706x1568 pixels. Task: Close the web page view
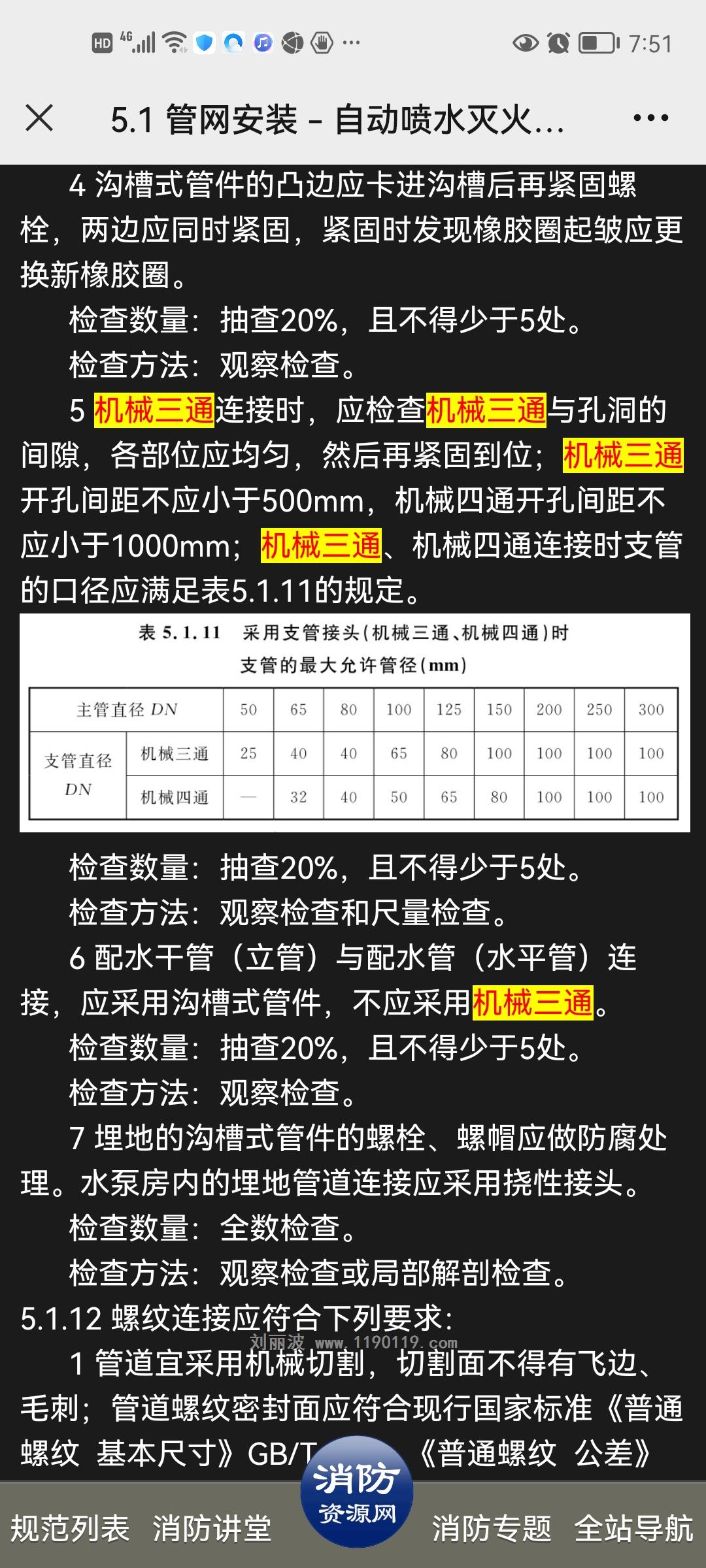[x=39, y=119]
